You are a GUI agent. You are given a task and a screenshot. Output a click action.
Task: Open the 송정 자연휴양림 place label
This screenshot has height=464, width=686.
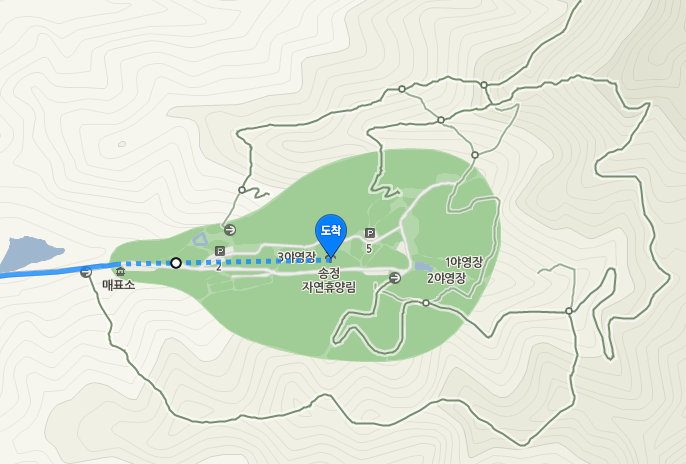point(329,279)
